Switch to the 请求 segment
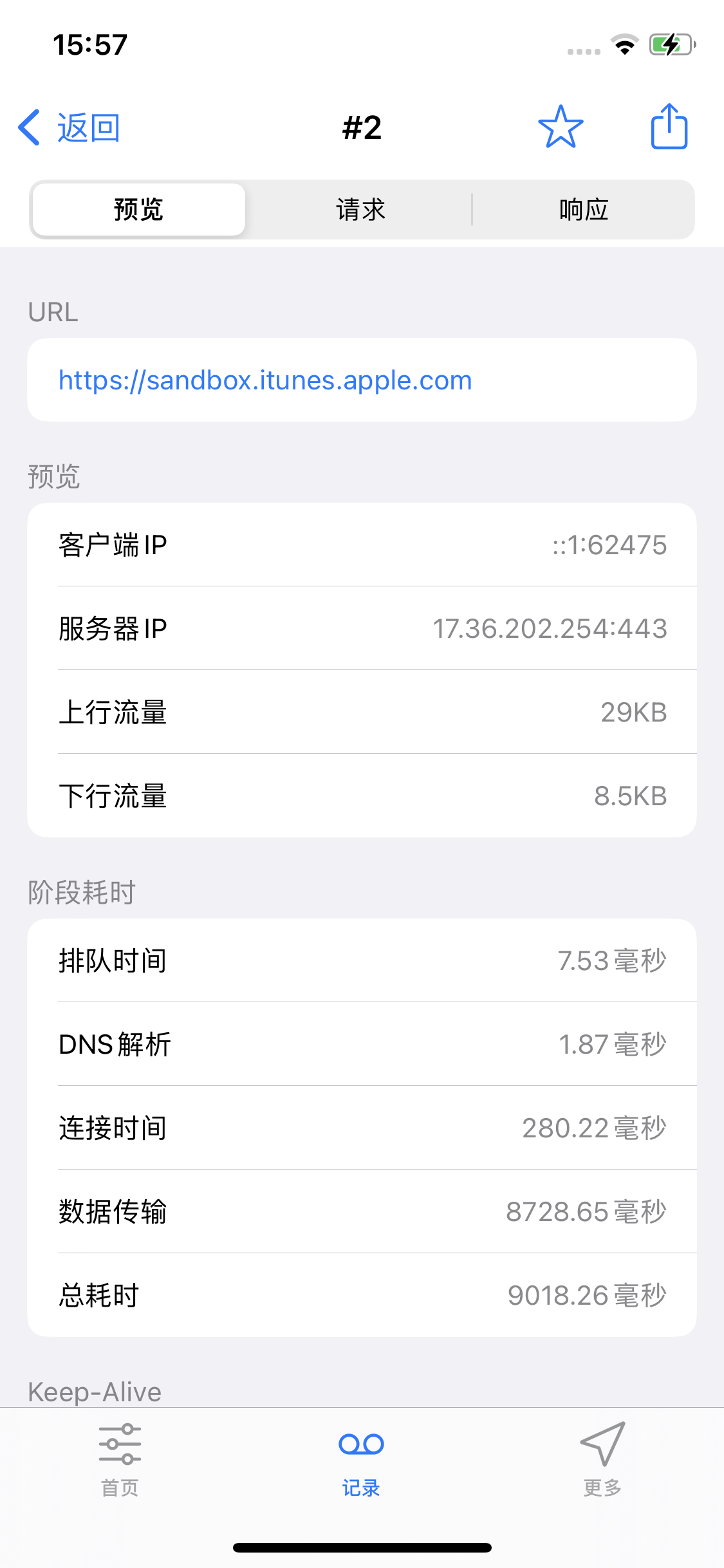This screenshot has width=724, height=1568. tap(360, 210)
